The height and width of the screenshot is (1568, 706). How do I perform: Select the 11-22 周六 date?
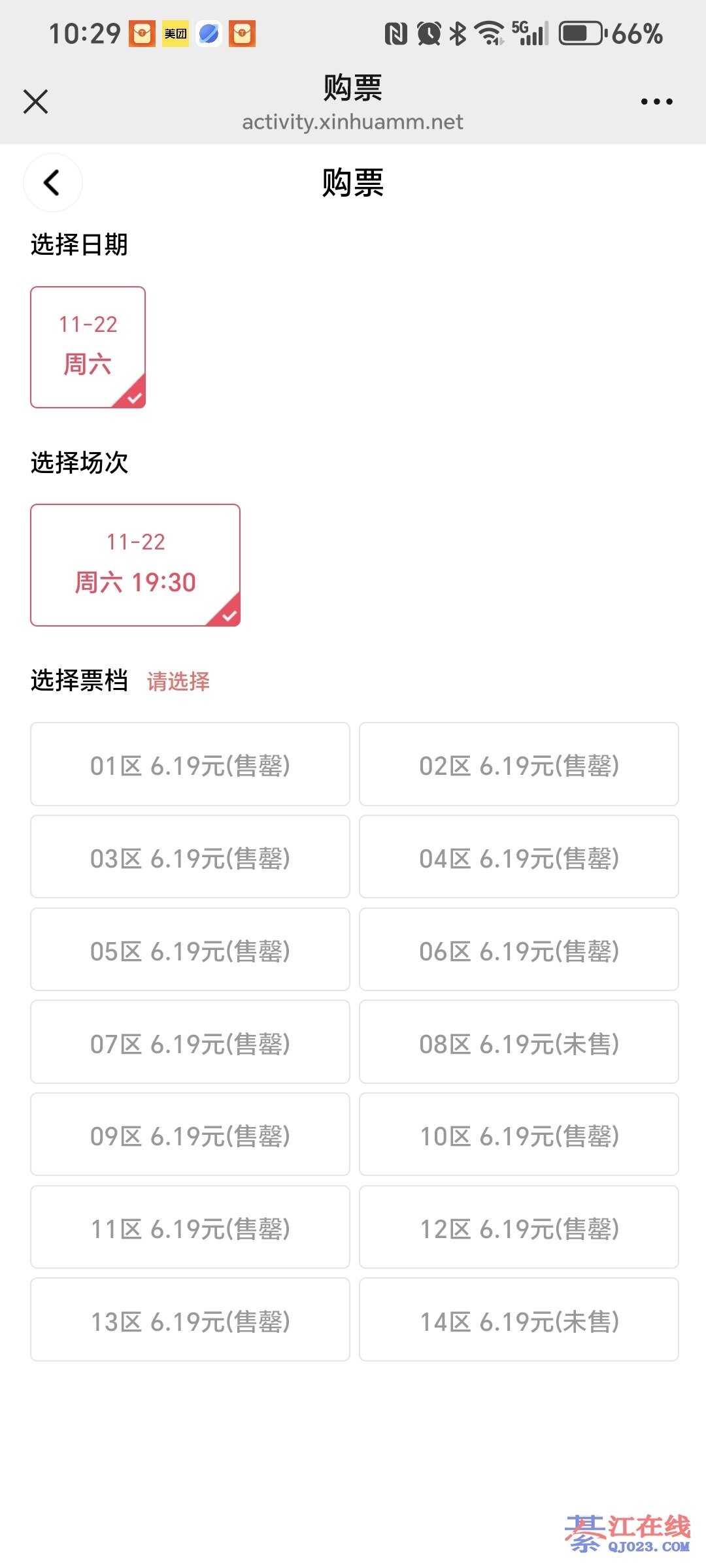(x=88, y=347)
